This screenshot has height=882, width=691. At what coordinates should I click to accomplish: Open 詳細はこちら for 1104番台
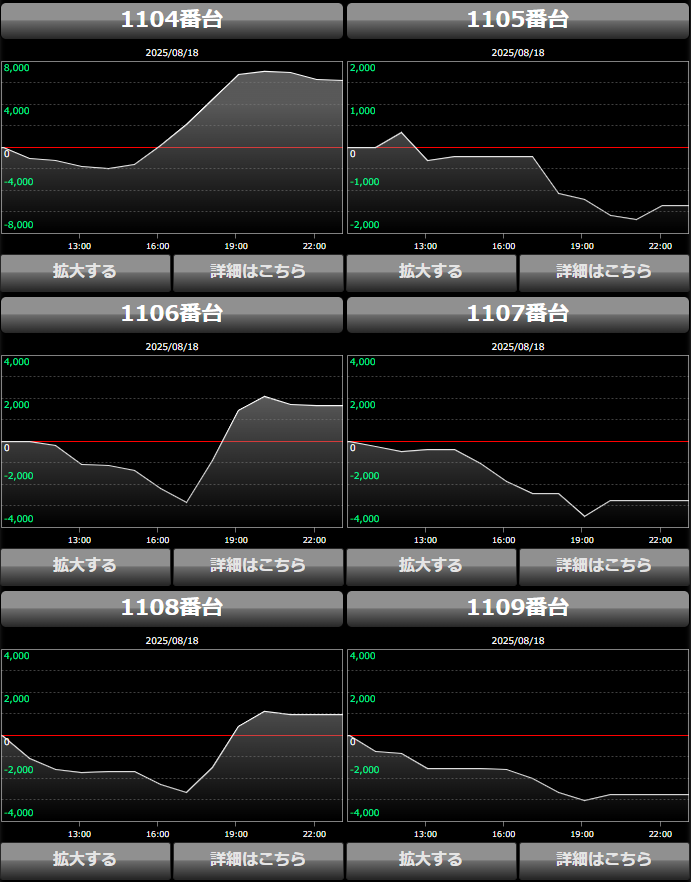(x=258, y=271)
